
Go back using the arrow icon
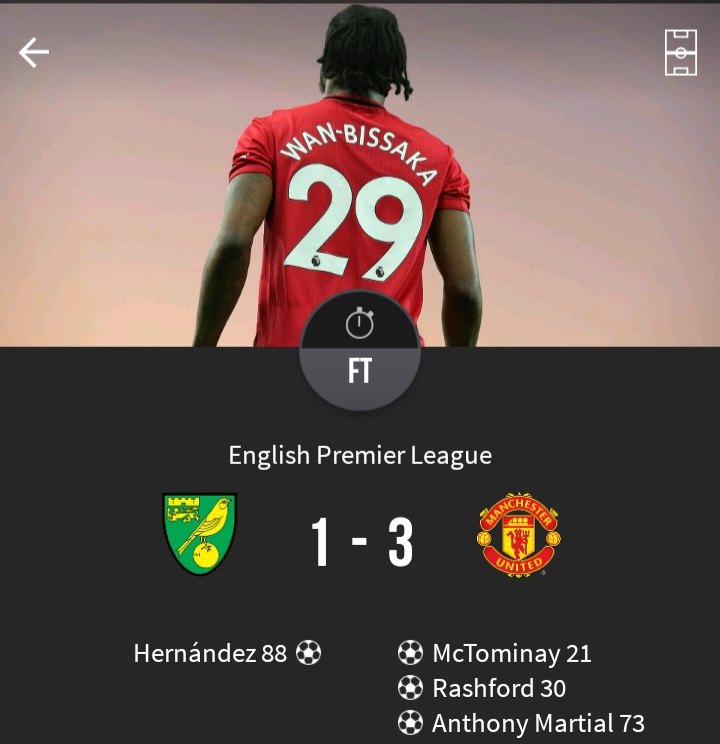click(x=34, y=53)
